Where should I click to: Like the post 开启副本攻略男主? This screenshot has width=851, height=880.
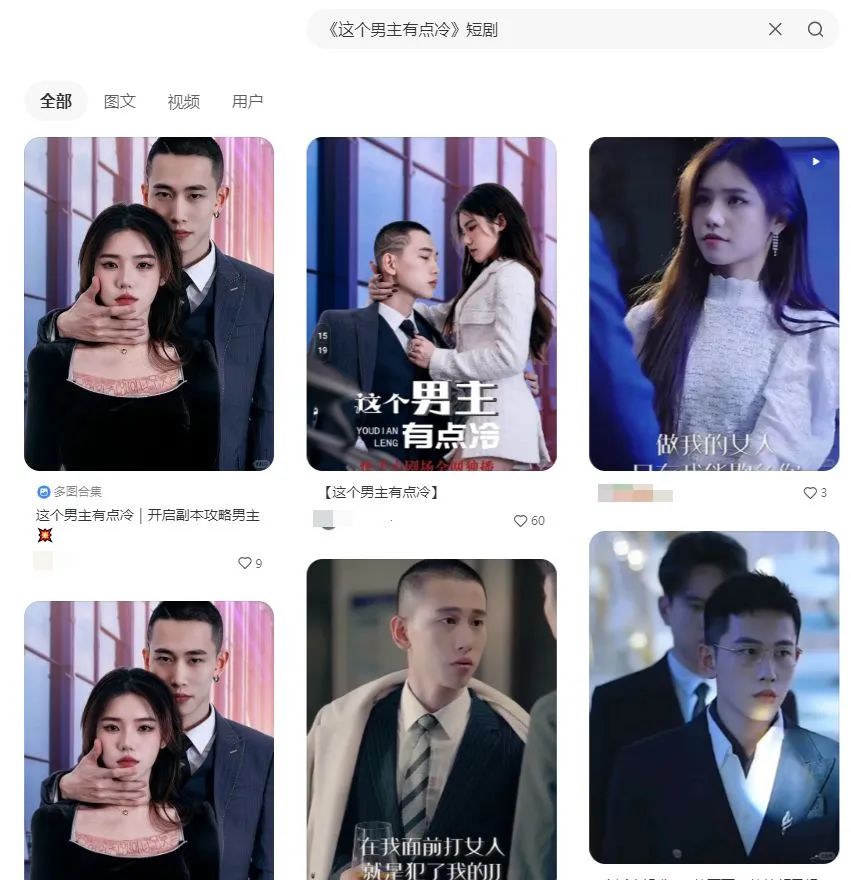tap(245, 563)
